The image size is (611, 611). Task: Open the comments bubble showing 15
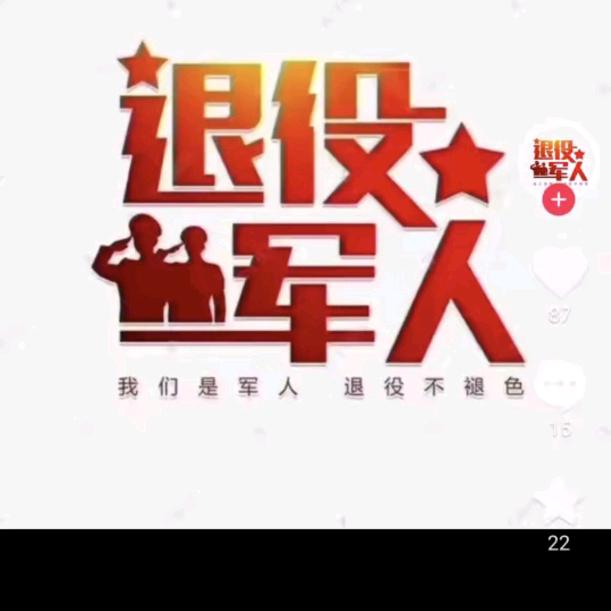click(x=560, y=384)
